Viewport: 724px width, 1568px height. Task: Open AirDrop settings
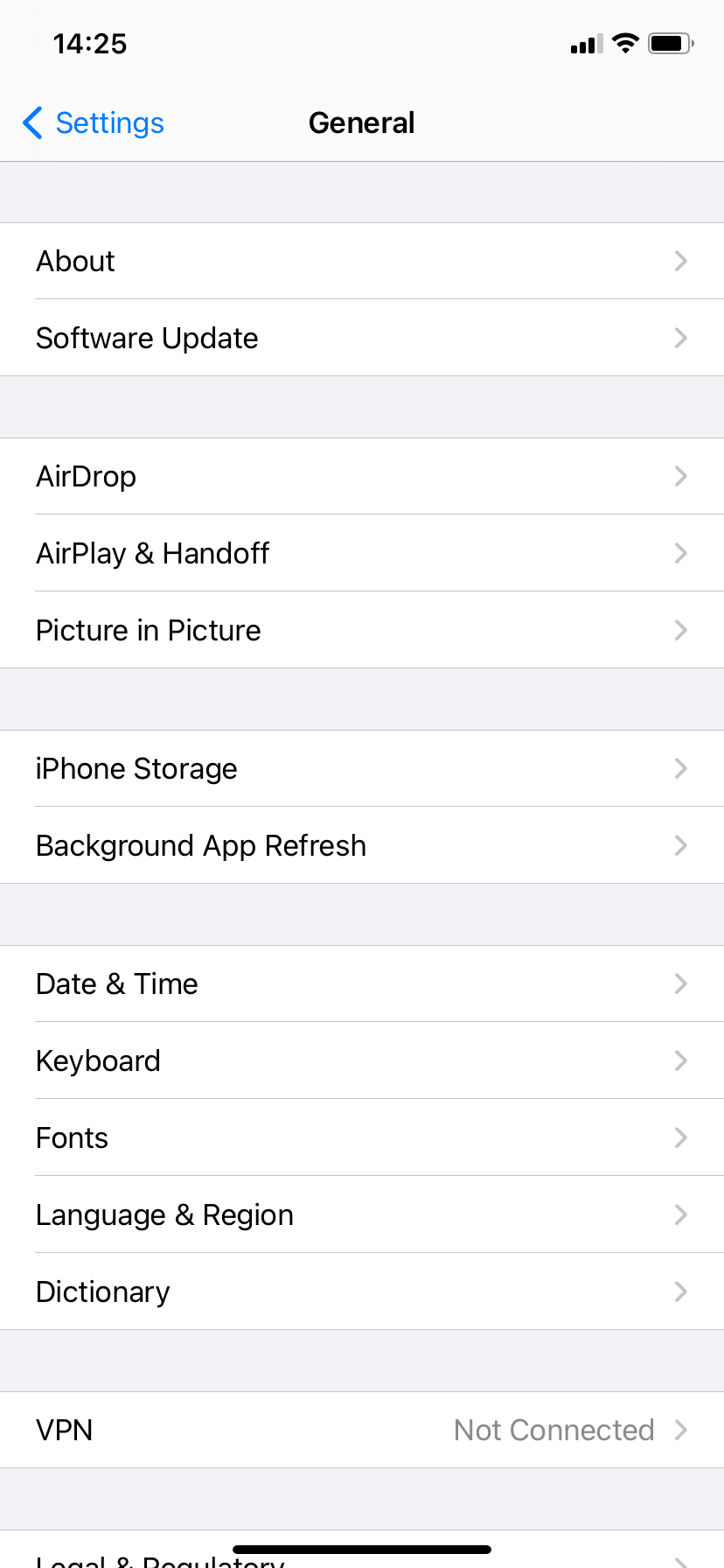(362, 476)
